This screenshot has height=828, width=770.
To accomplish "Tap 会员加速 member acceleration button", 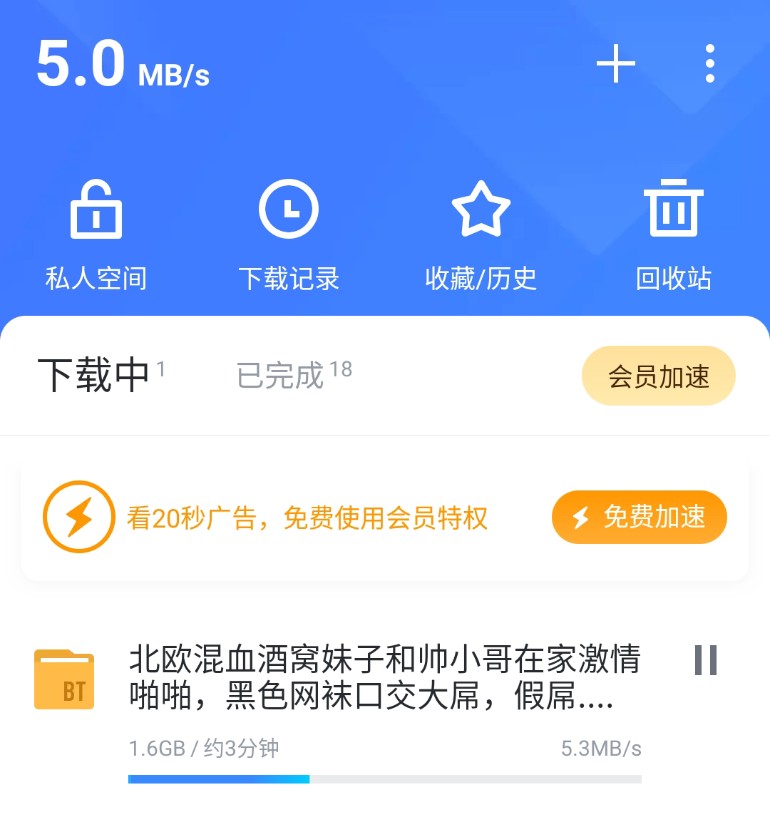I will click(x=658, y=376).
